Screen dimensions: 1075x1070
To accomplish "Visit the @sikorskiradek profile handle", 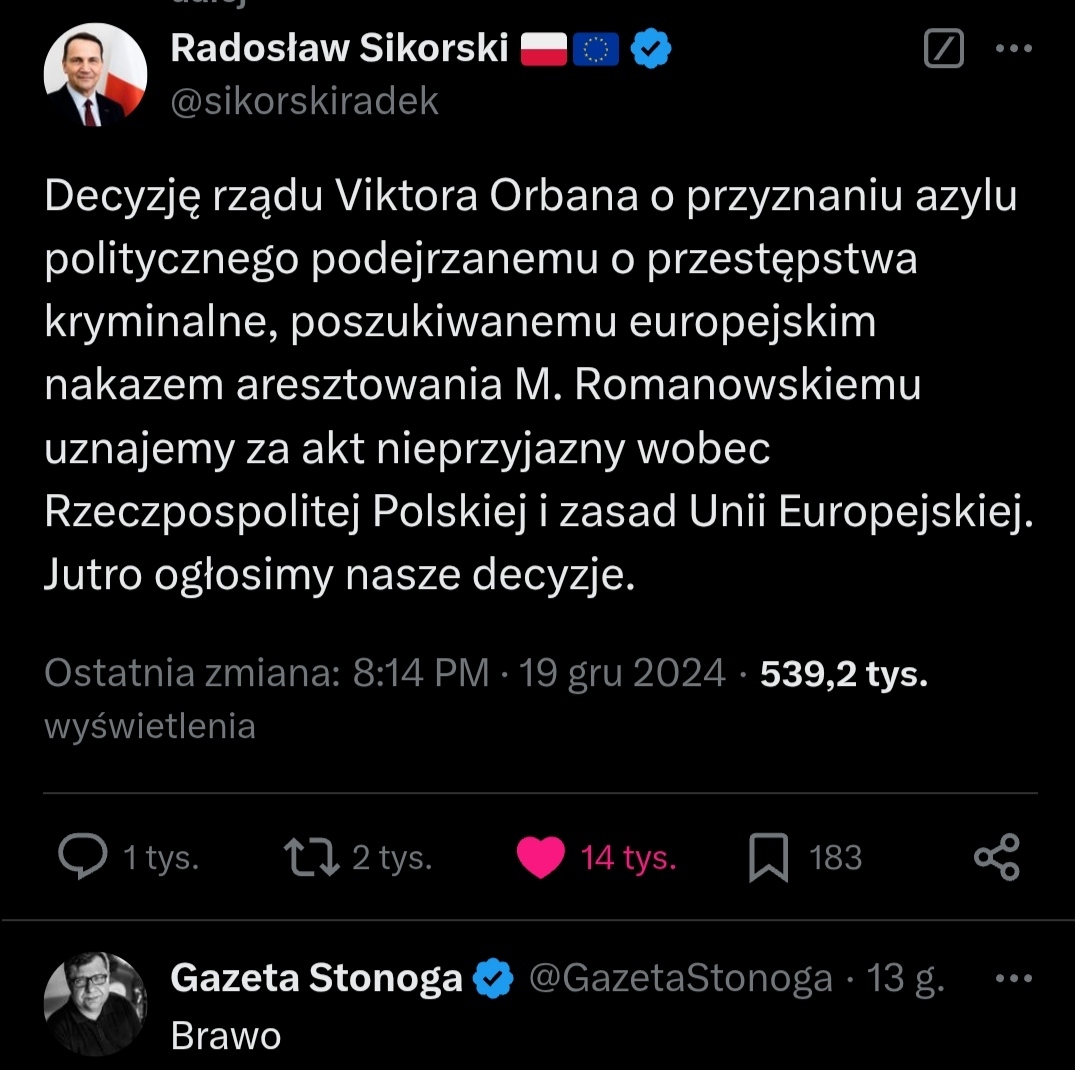I will (304, 102).
